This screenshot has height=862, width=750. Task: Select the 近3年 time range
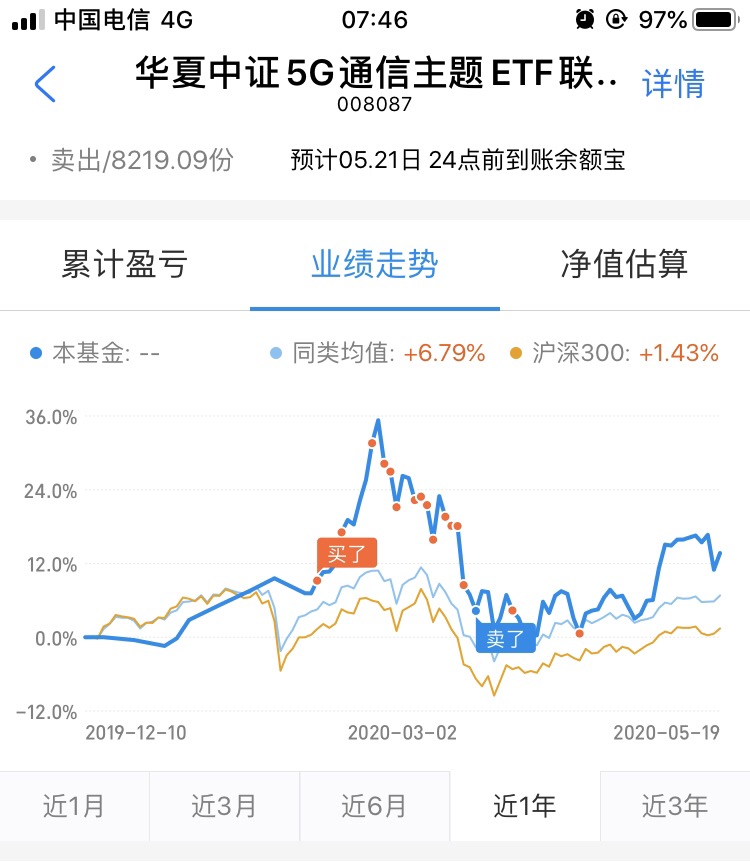pos(675,806)
